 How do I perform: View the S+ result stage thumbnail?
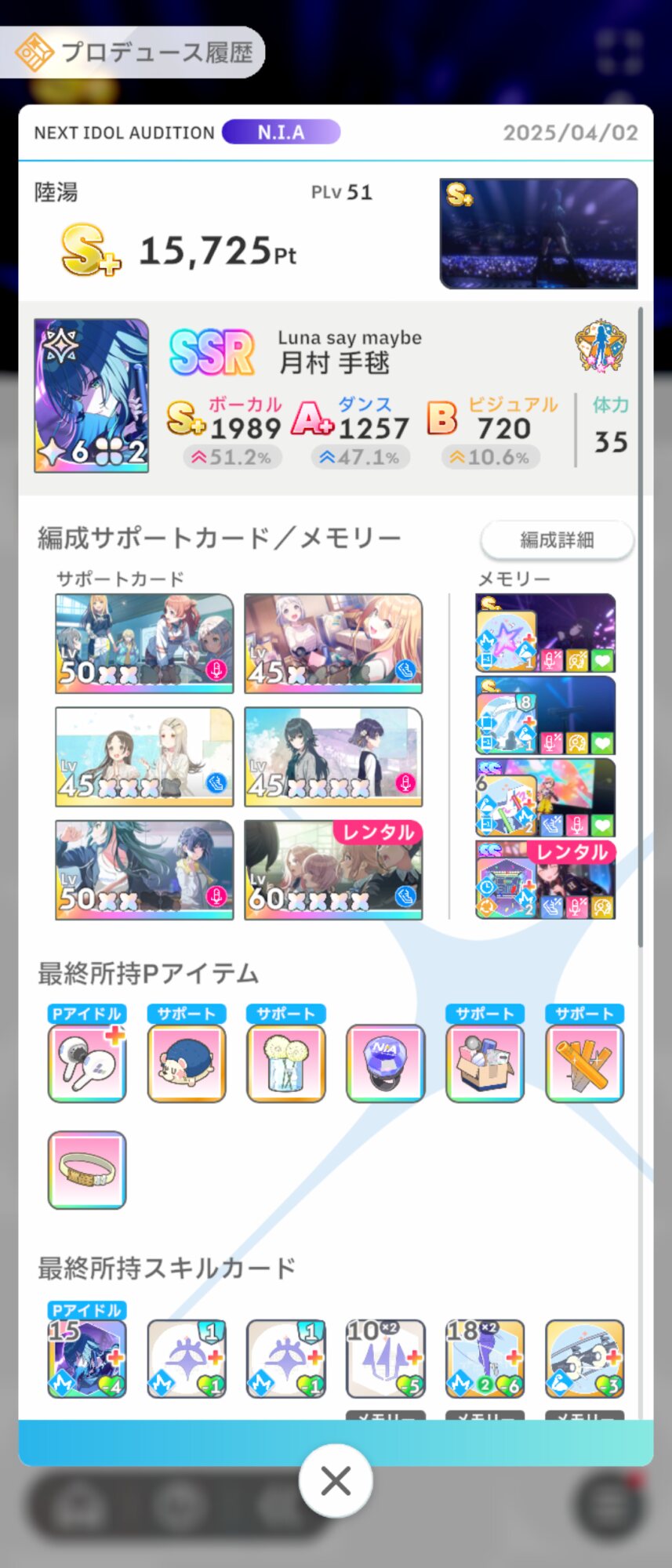click(539, 234)
